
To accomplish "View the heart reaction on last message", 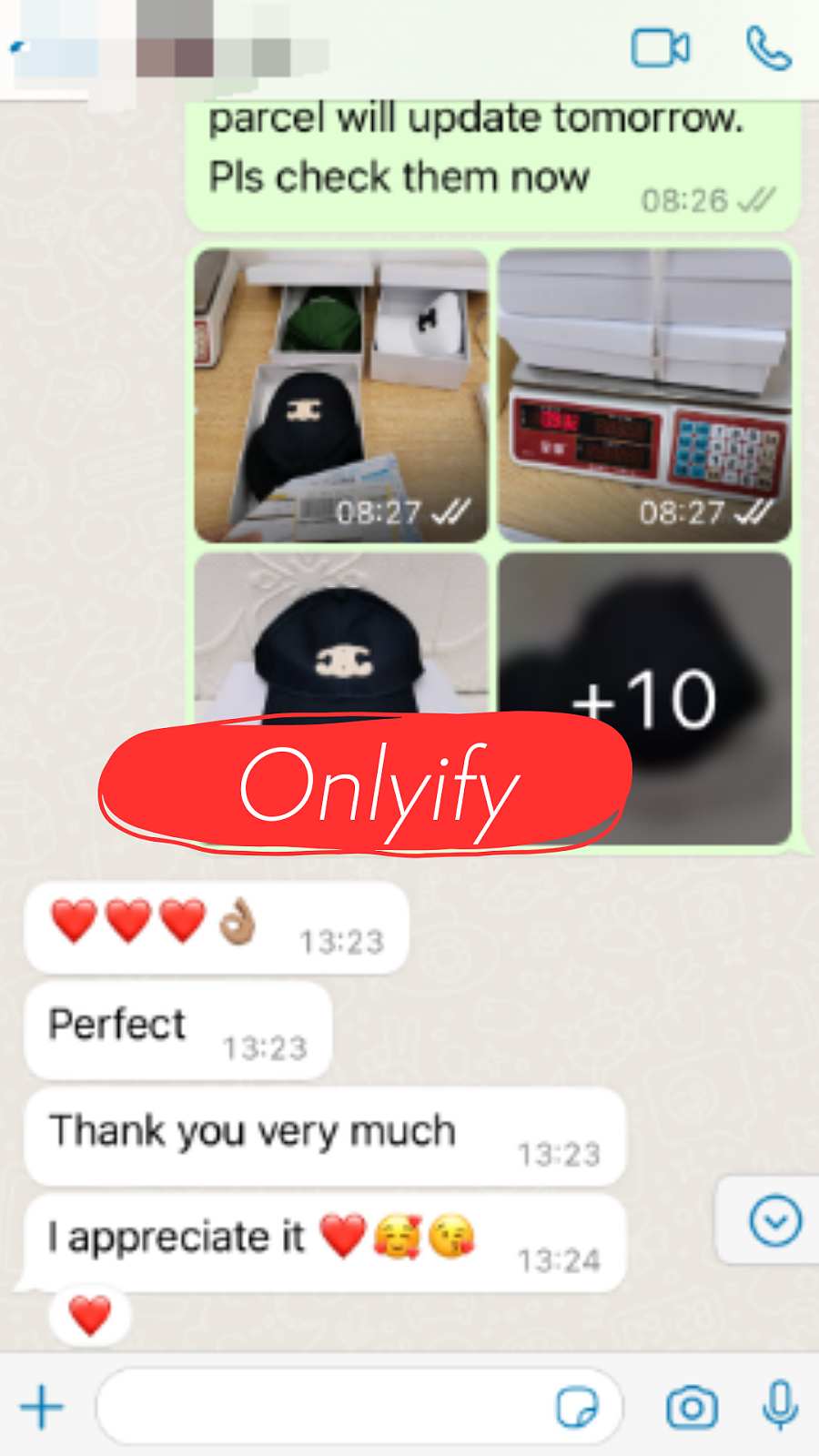I will [90, 1316].
